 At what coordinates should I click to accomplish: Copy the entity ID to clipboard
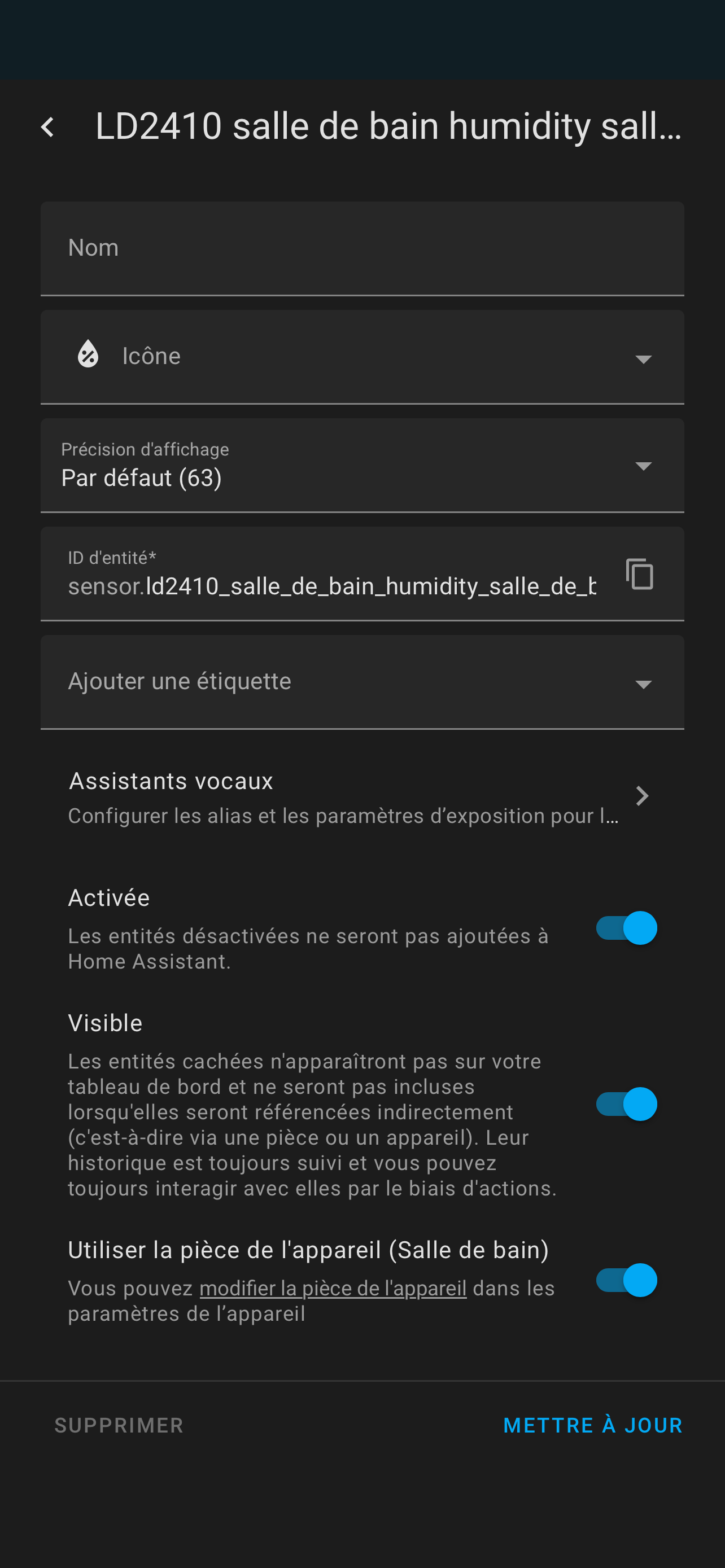coord(640,574)
